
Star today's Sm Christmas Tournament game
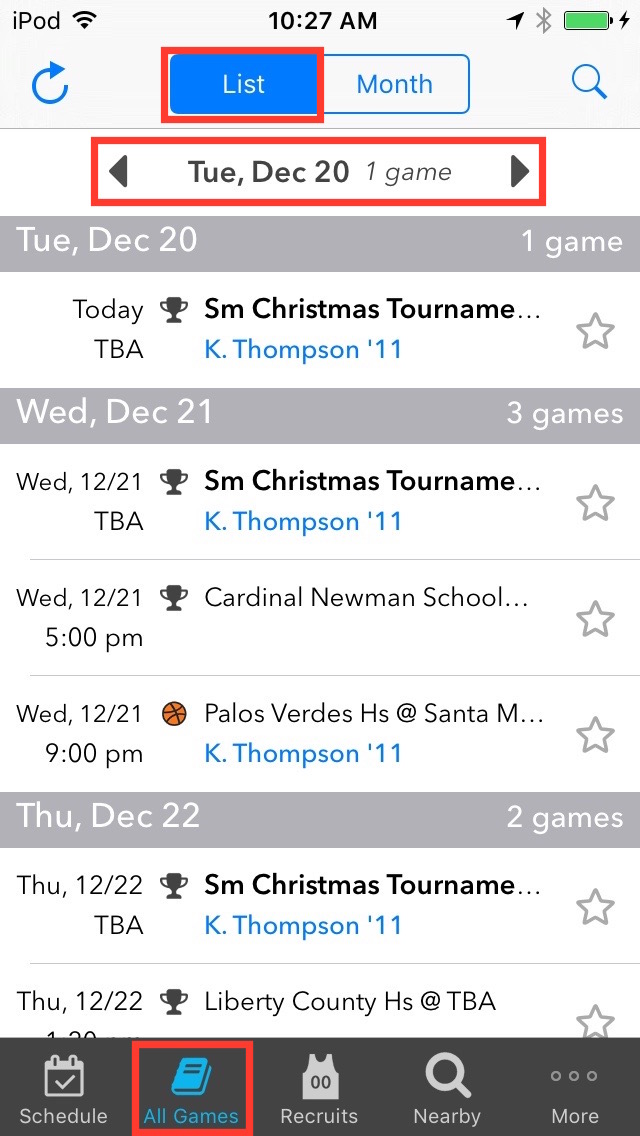596,330
